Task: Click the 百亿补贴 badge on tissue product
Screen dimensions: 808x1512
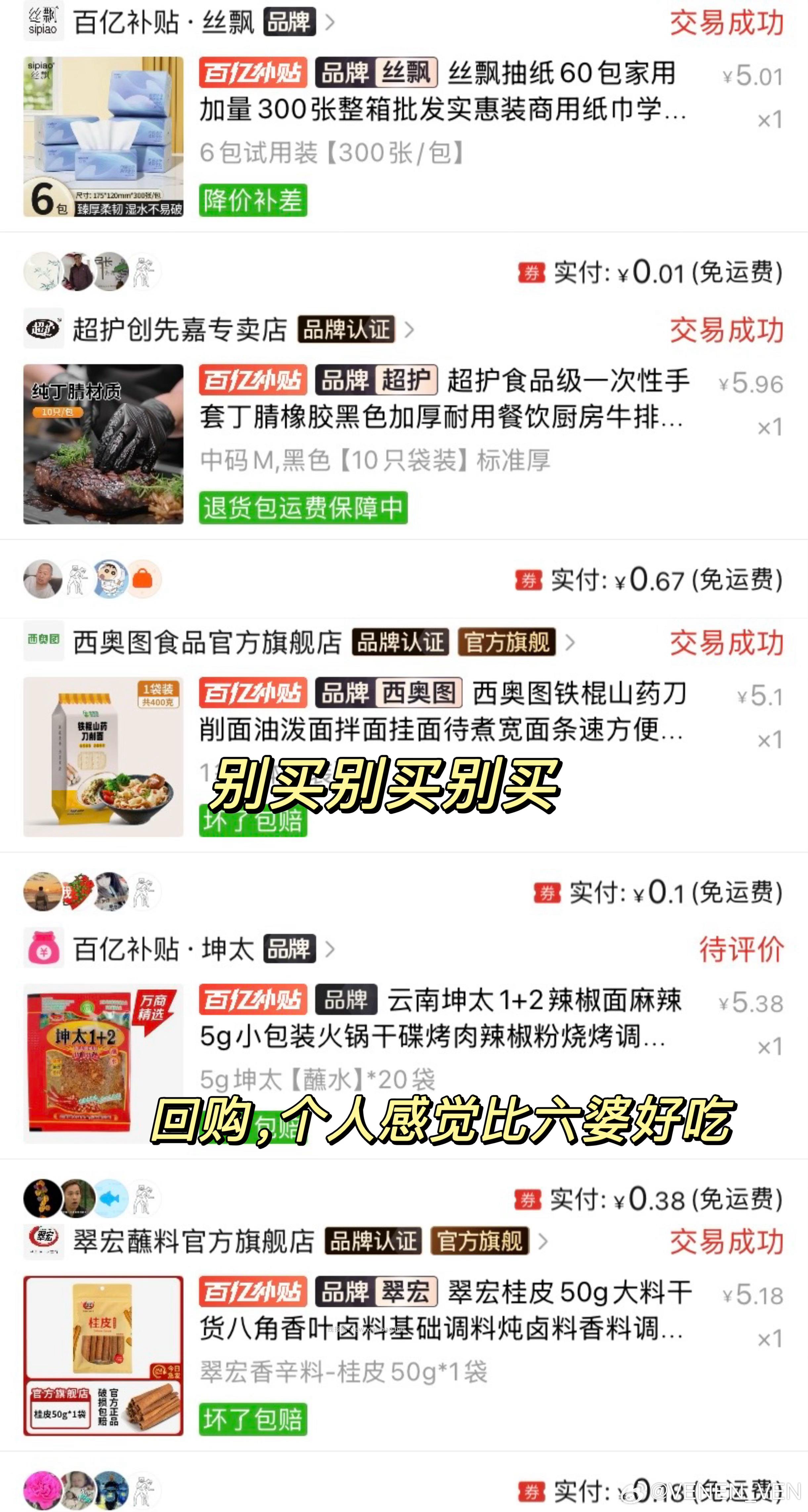Action: (x=252, y=73)
